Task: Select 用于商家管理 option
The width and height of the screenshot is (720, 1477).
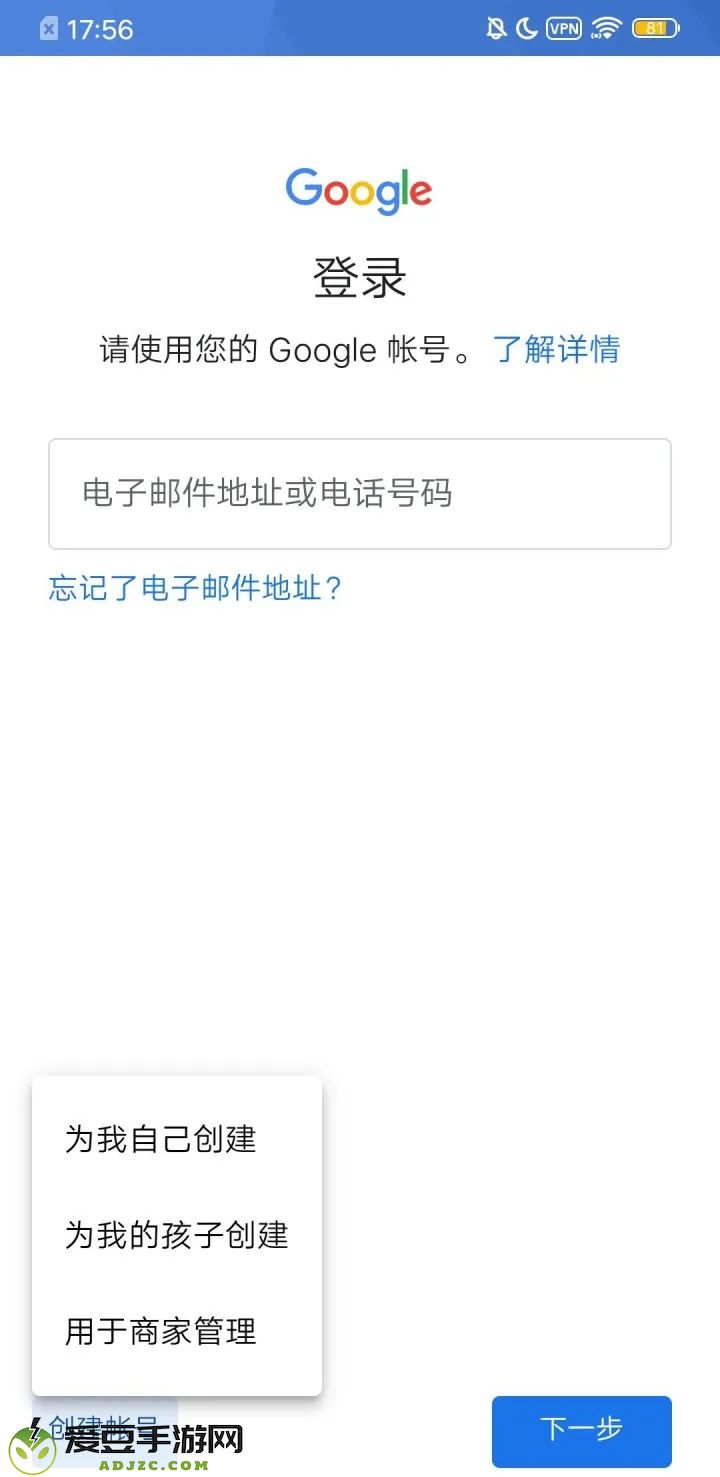Action: click(x=177, y=1331)
